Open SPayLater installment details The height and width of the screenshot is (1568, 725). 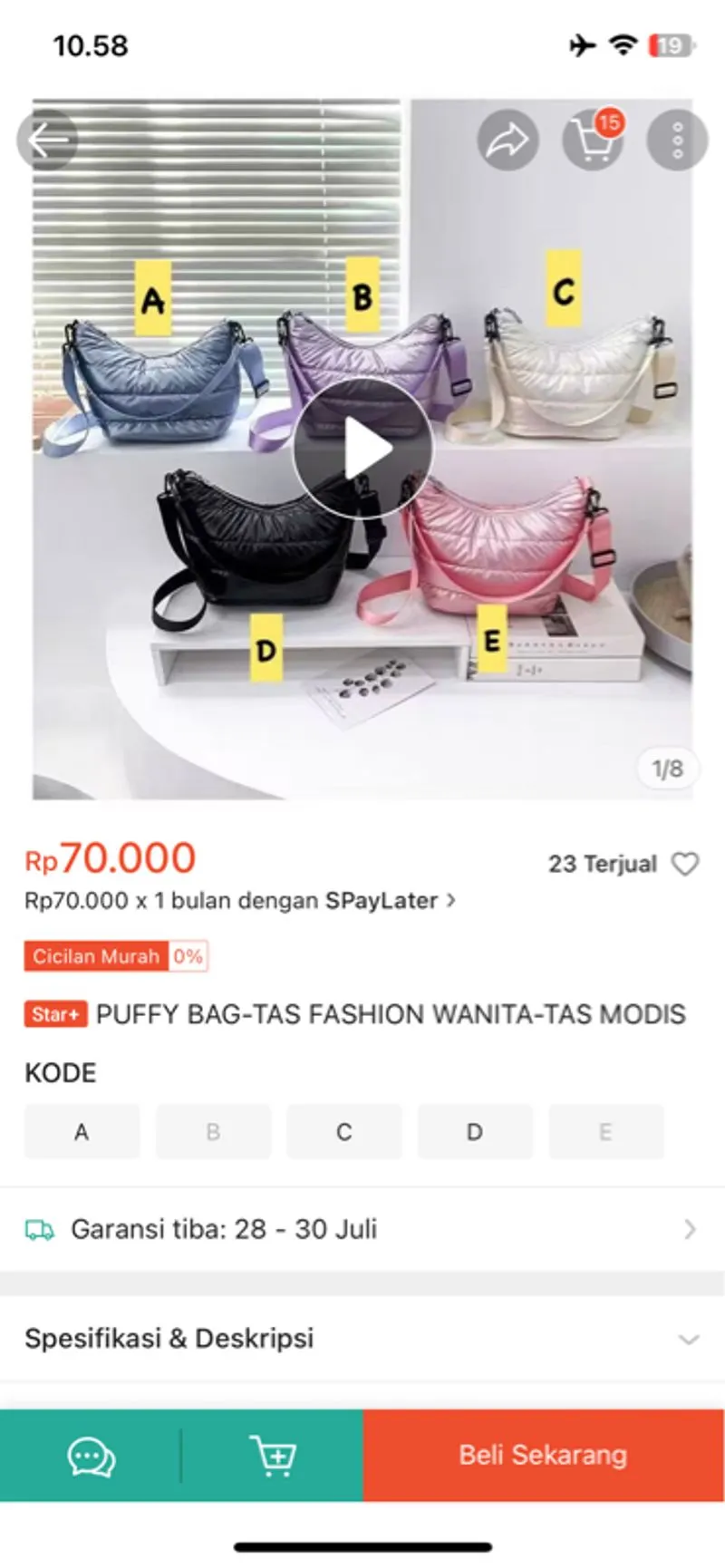tap(240, 901)
